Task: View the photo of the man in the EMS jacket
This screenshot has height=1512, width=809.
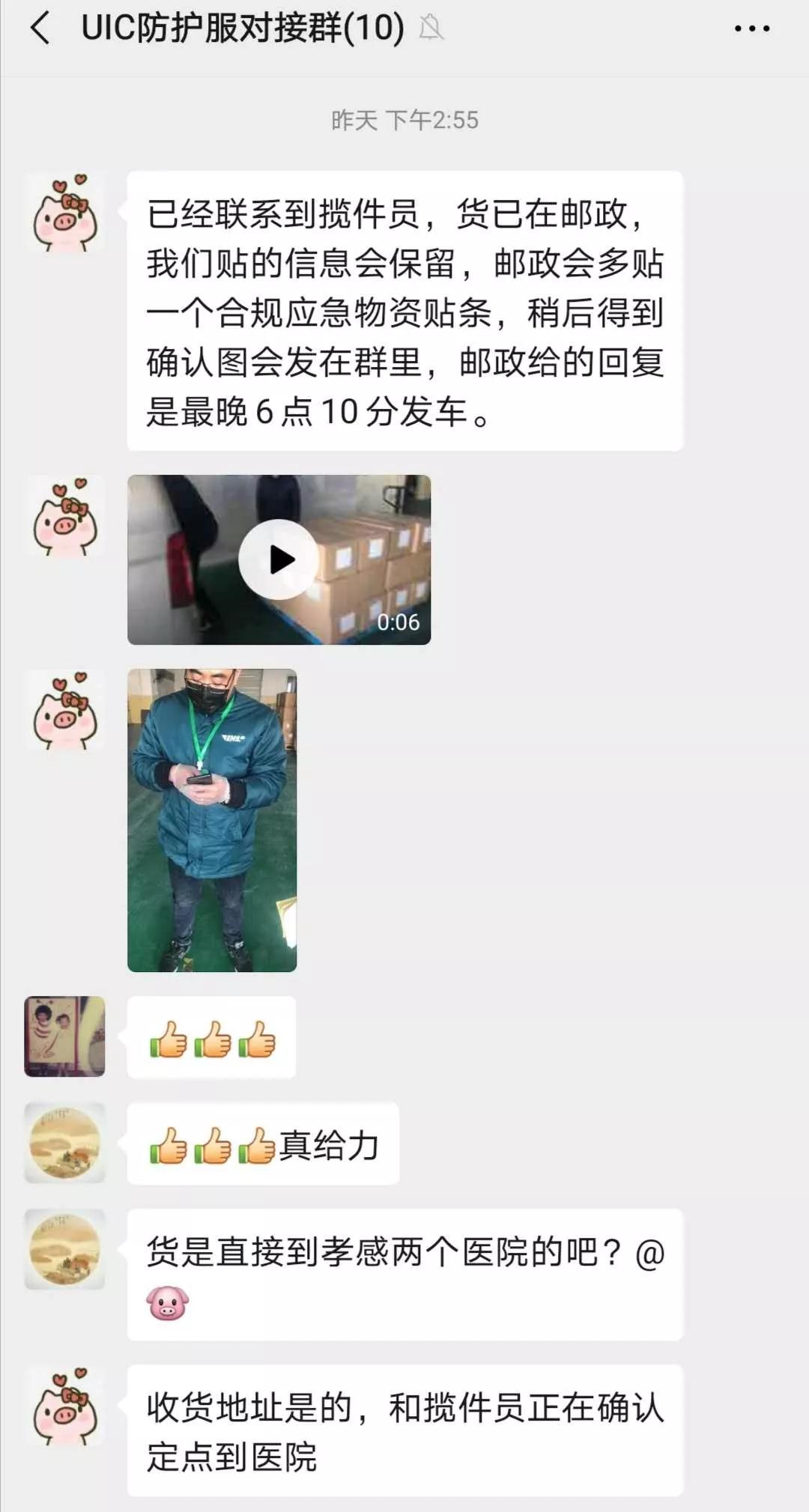Action: point(212,820)
